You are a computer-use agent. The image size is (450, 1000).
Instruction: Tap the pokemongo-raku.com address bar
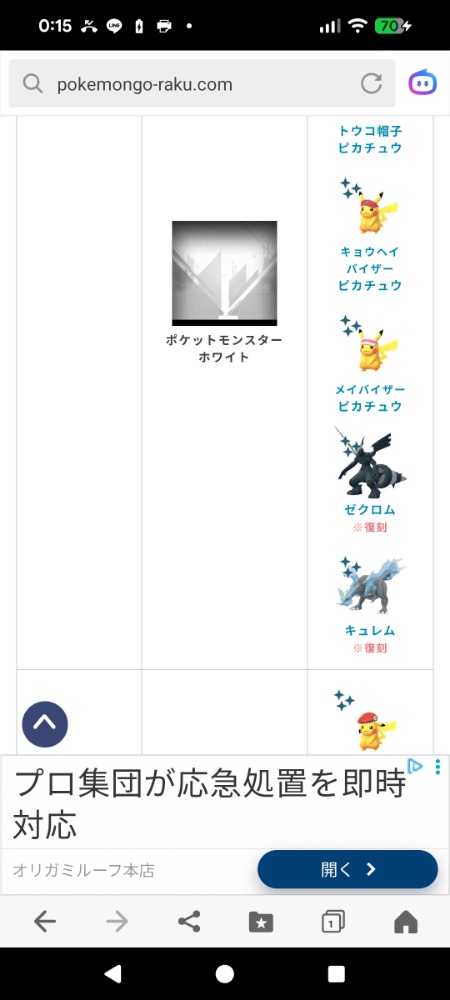point(202,84)
